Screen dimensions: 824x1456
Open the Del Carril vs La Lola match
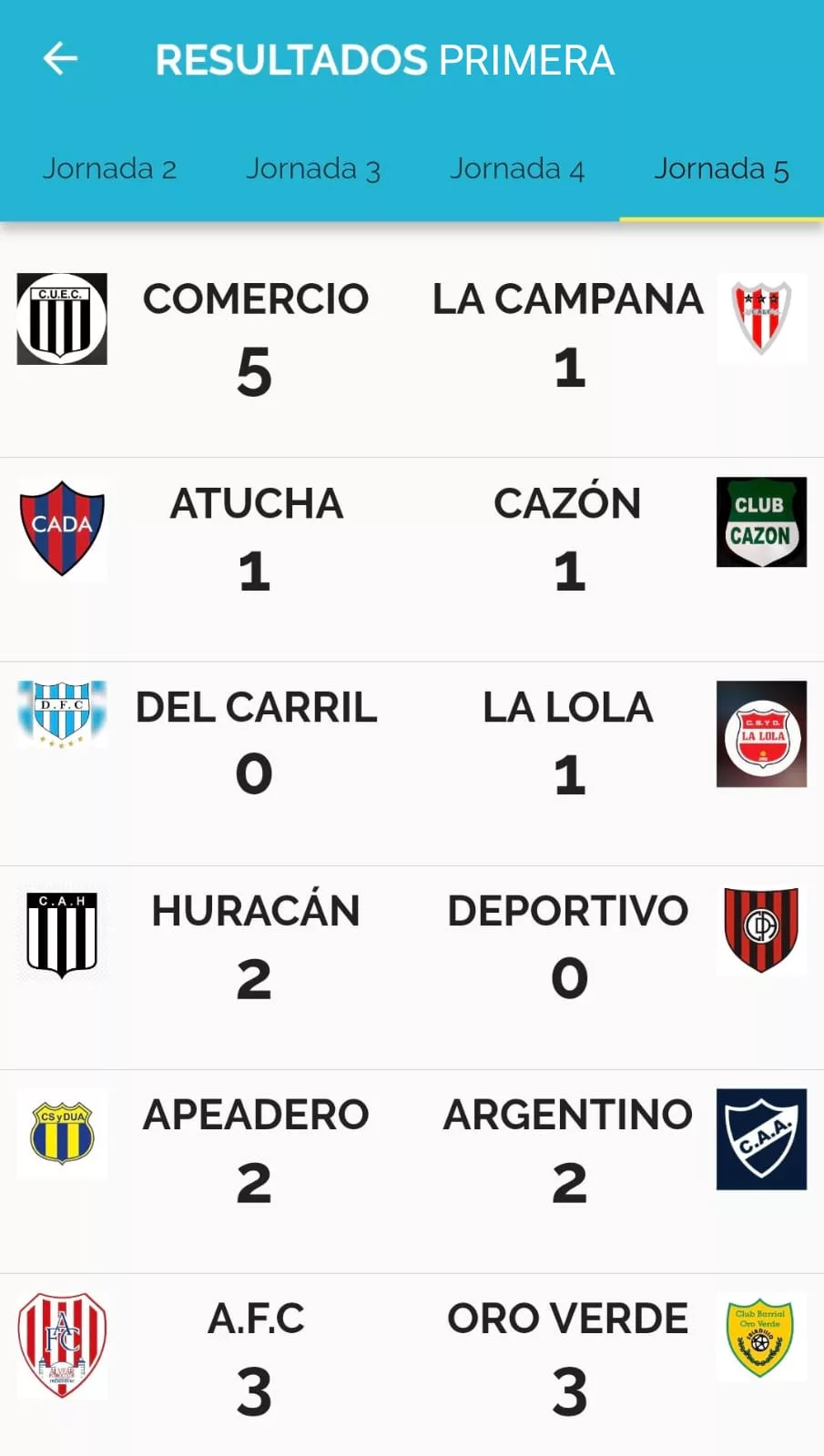click(x=412, y=746)
